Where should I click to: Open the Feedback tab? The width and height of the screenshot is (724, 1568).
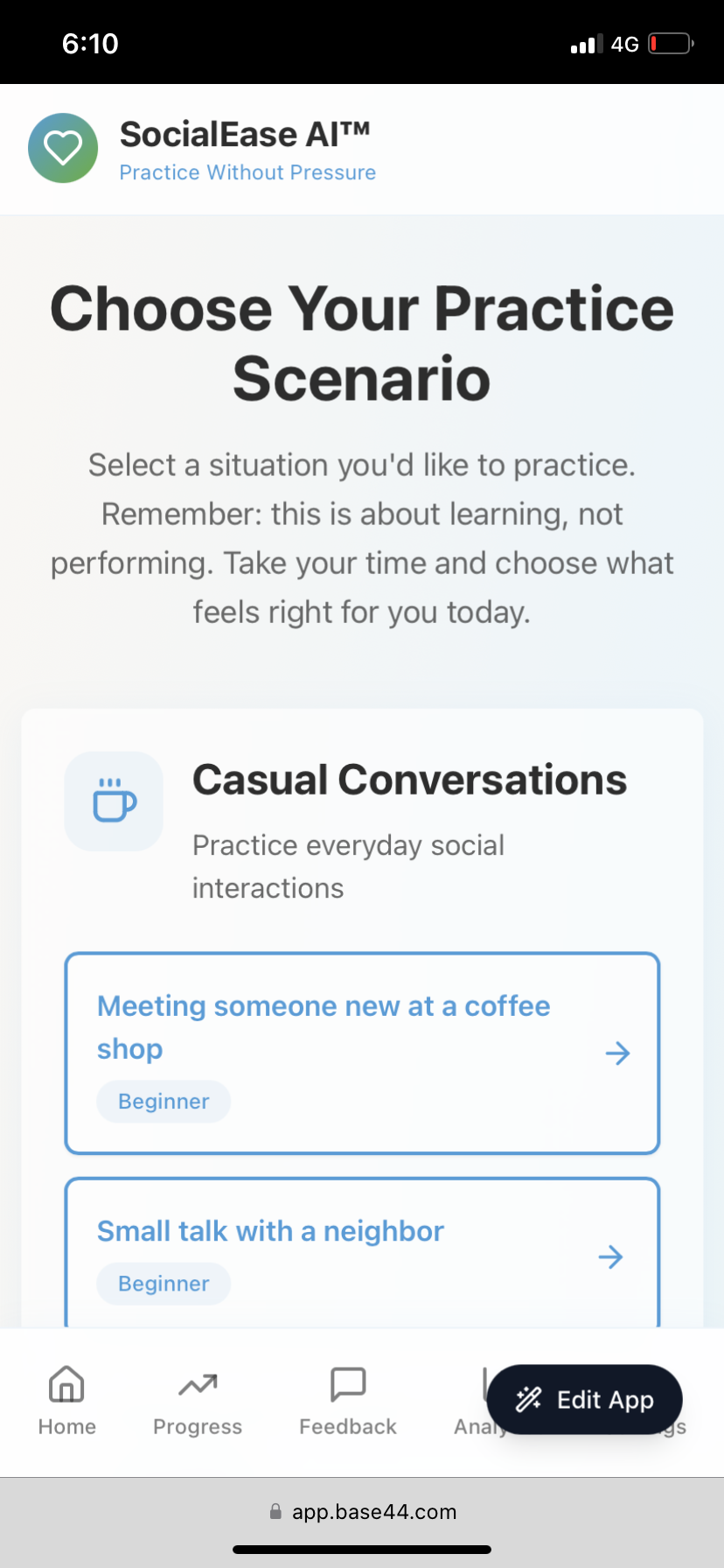pos(348,1401)
